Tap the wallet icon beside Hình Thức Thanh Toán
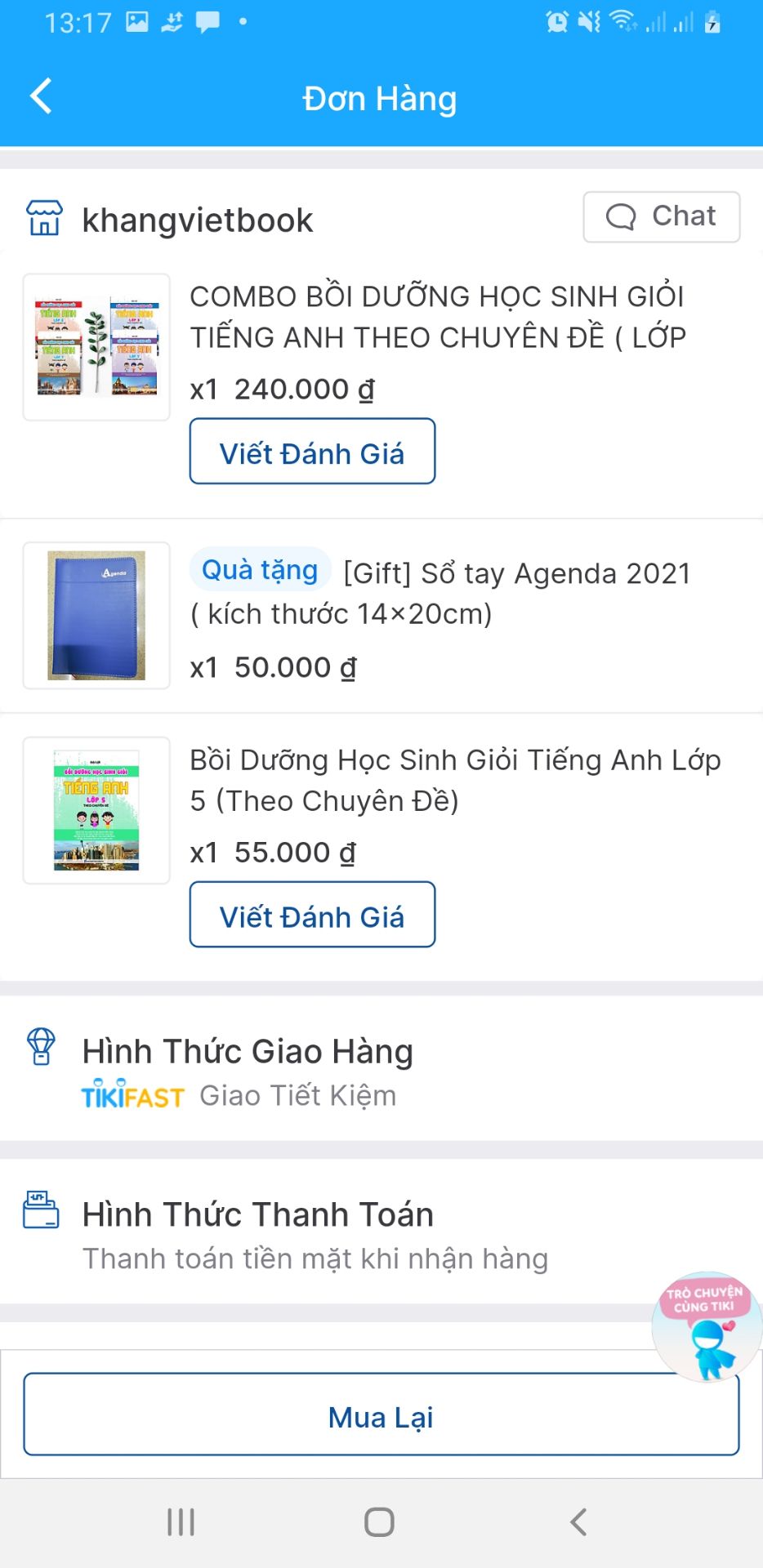The height and width of the screenshot is (1568, 763). tap(41, 1213)
